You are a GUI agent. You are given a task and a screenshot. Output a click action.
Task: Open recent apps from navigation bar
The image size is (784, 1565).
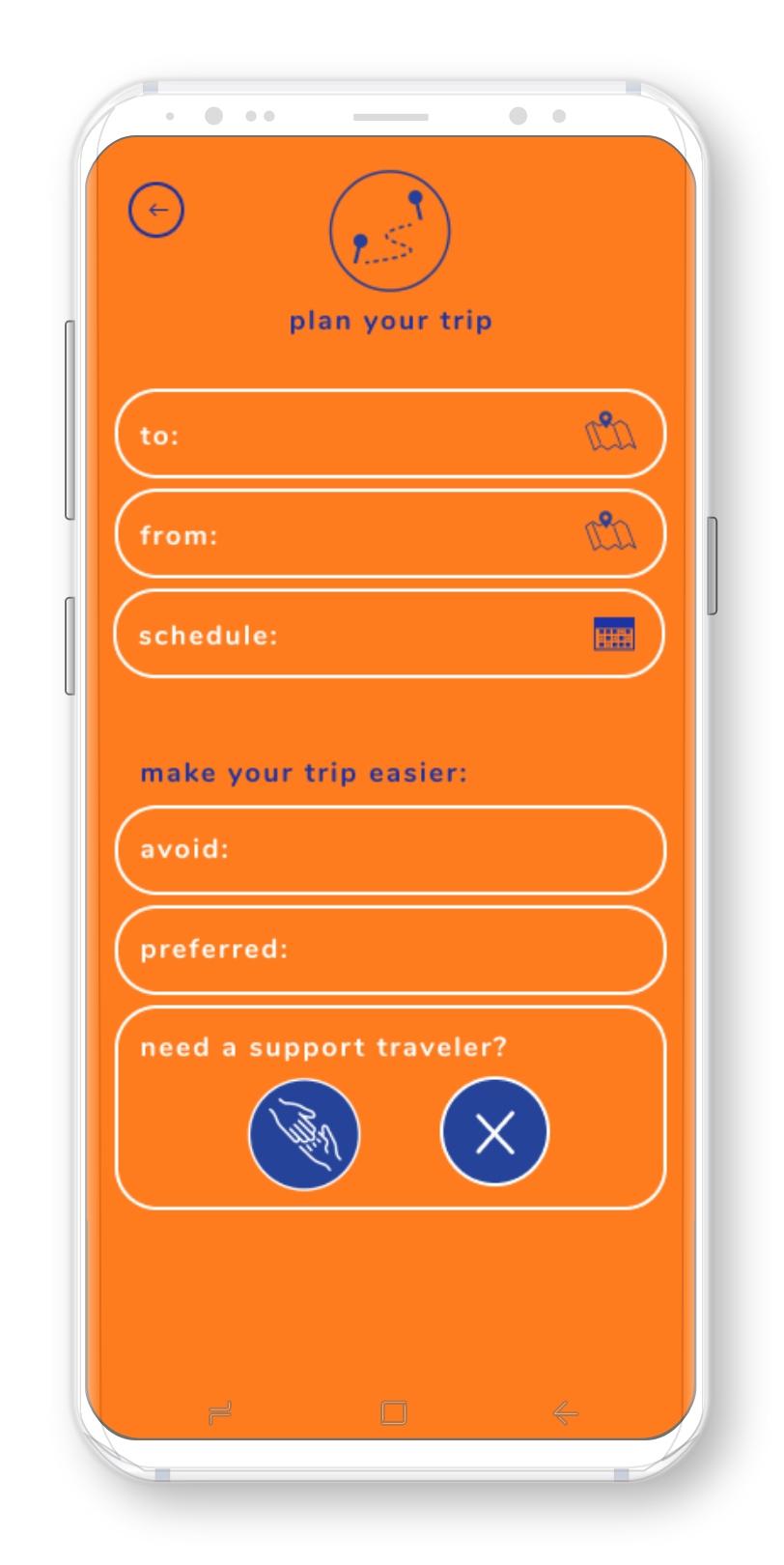point(220,1414)
